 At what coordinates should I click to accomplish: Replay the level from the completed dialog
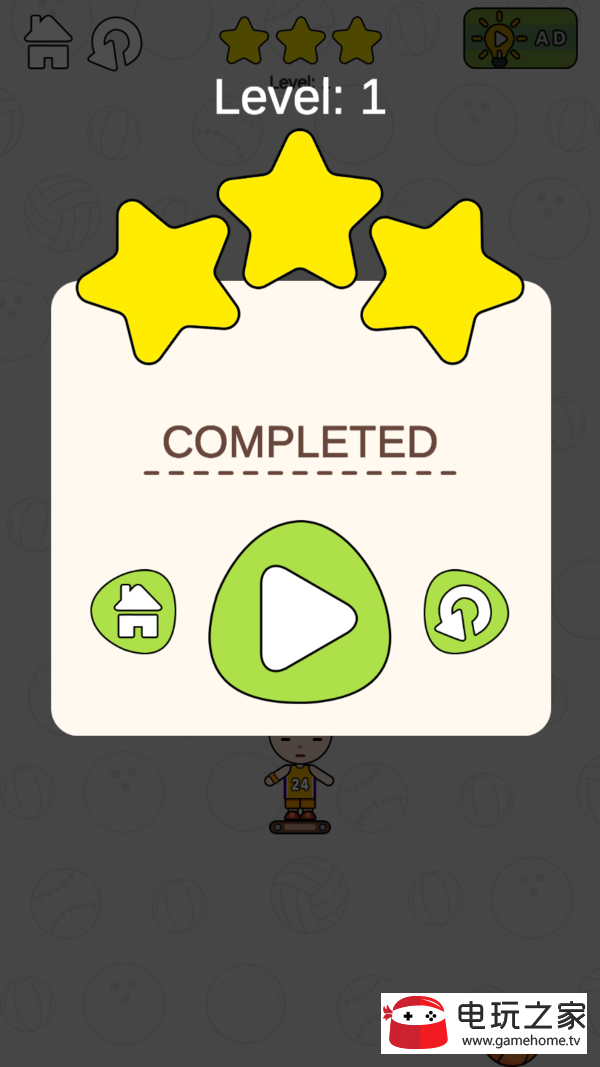tap(466, 611)
